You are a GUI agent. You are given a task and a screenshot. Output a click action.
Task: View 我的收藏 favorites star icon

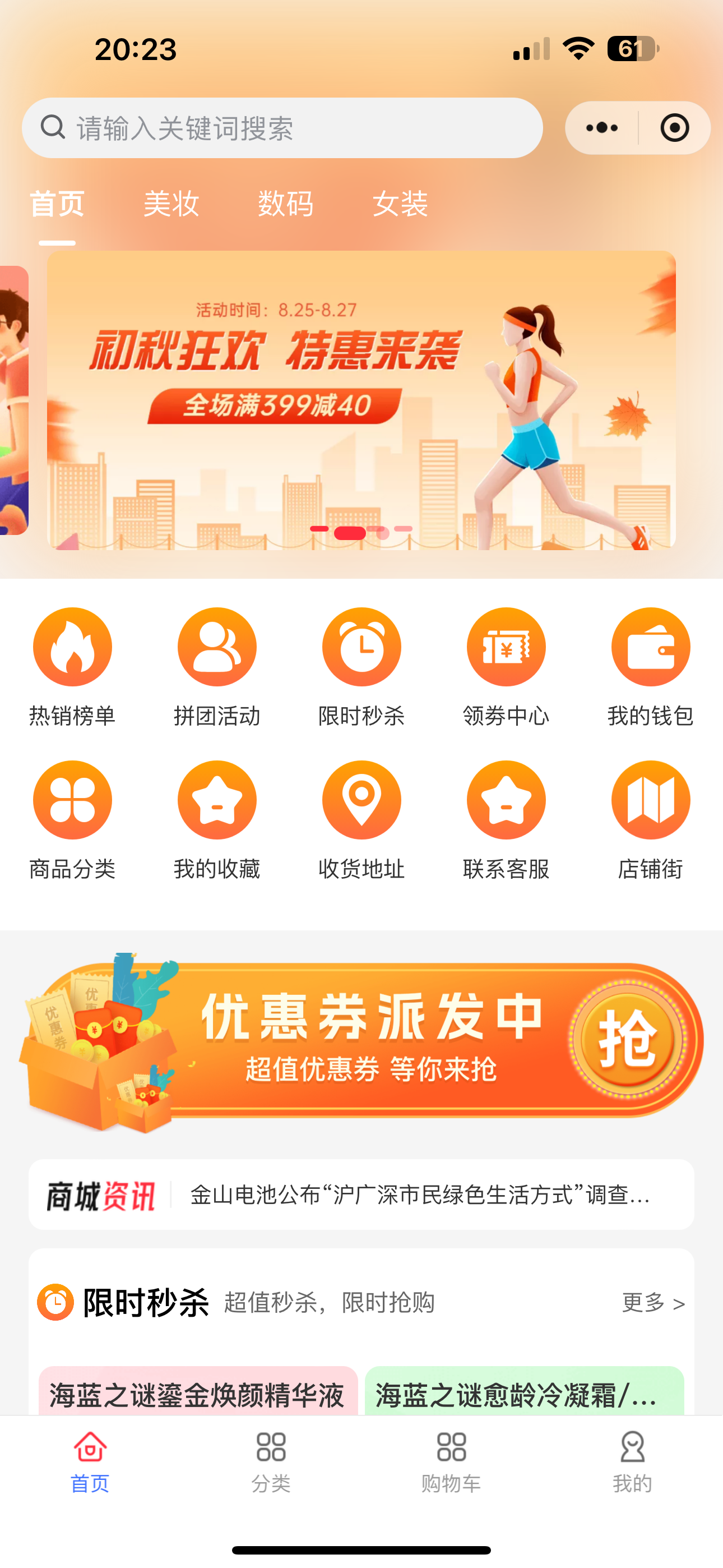pyautogui.click(x=217, y=800)
